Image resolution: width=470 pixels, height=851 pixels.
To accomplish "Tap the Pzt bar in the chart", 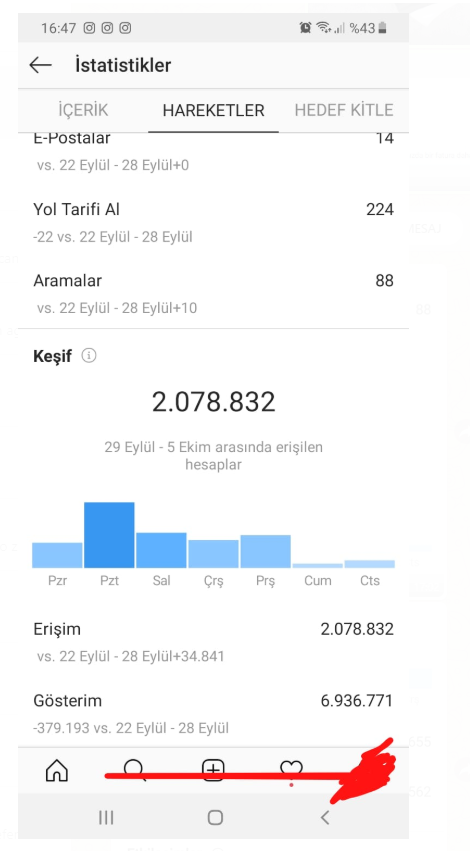I will point(109,535).
